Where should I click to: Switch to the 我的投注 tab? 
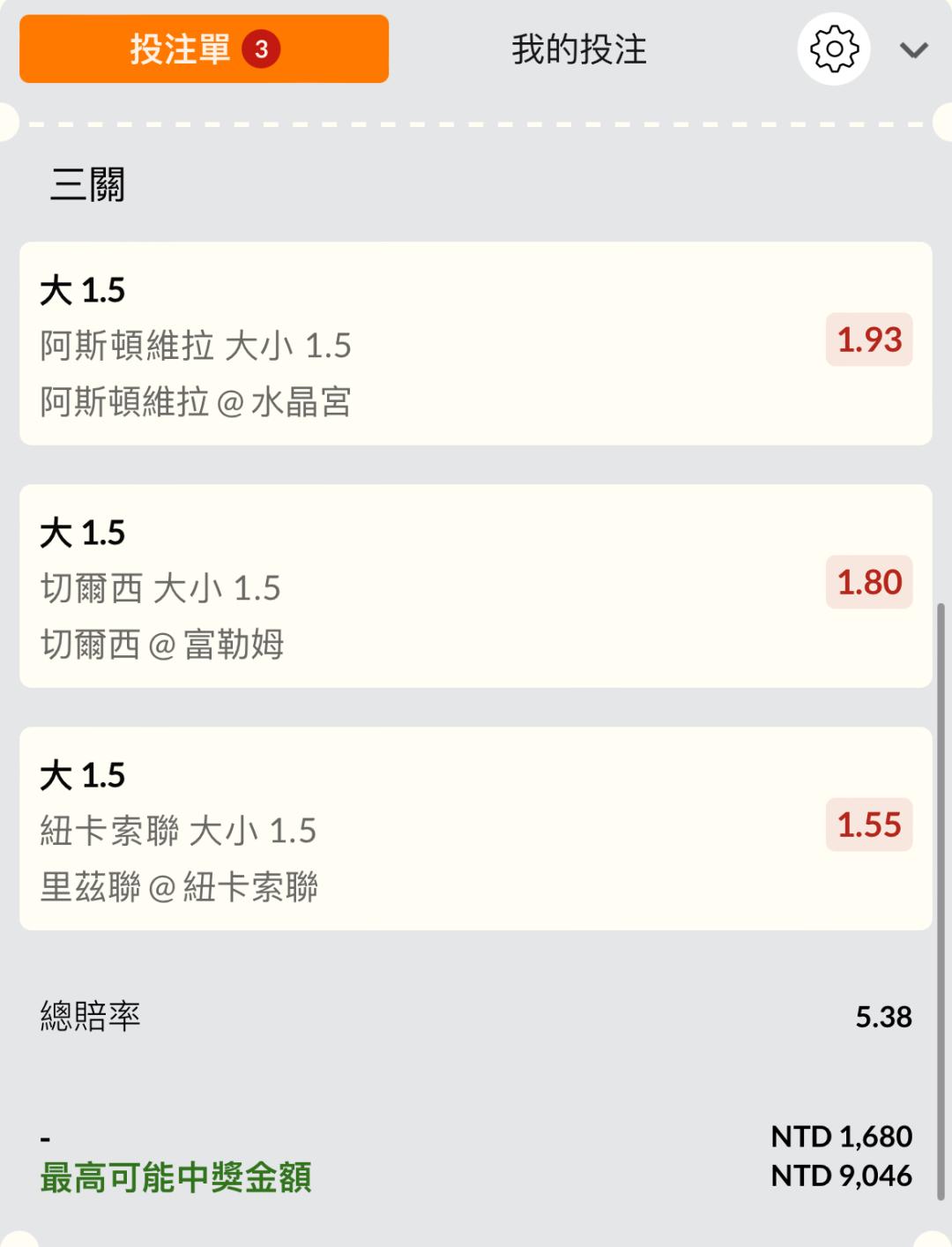579,49
